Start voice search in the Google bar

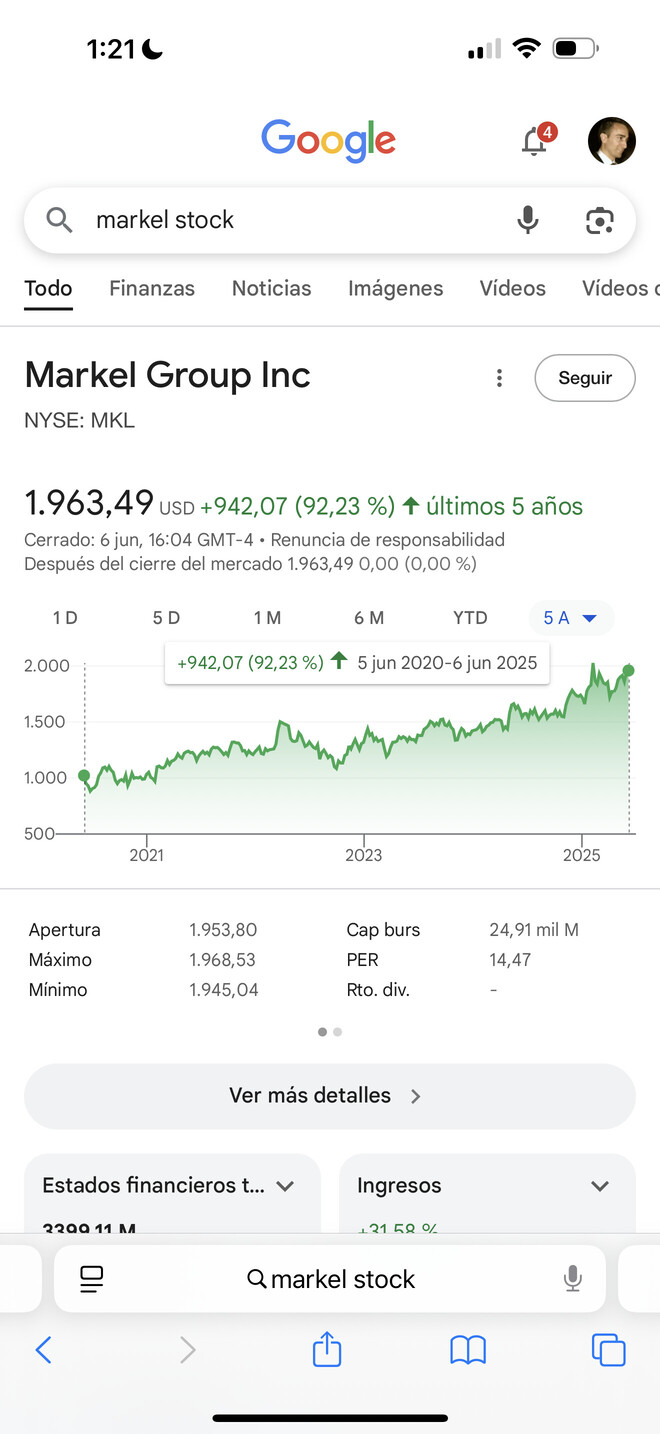coord(528,220)
